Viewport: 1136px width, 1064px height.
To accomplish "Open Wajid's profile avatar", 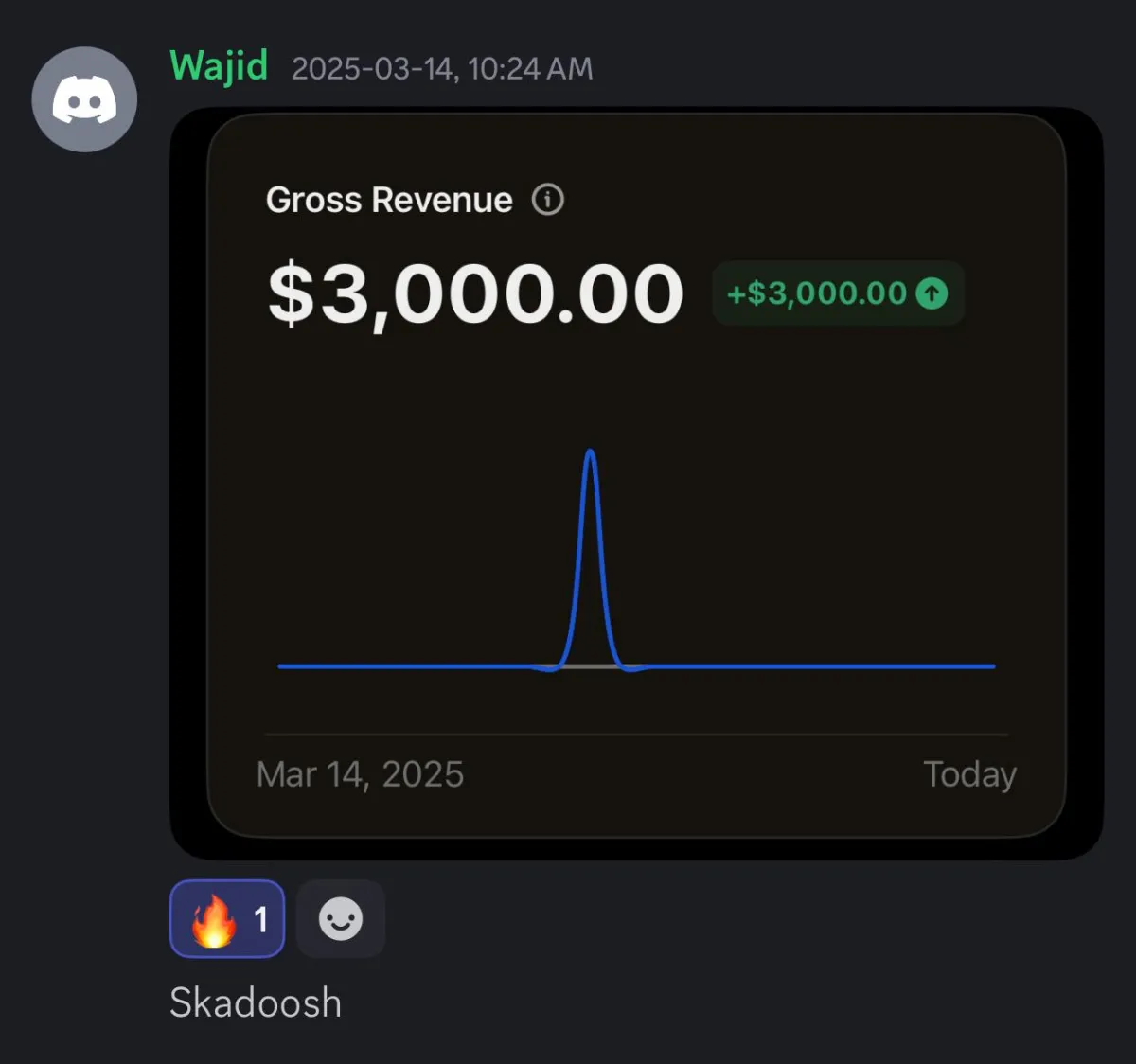I will [84, 99].
